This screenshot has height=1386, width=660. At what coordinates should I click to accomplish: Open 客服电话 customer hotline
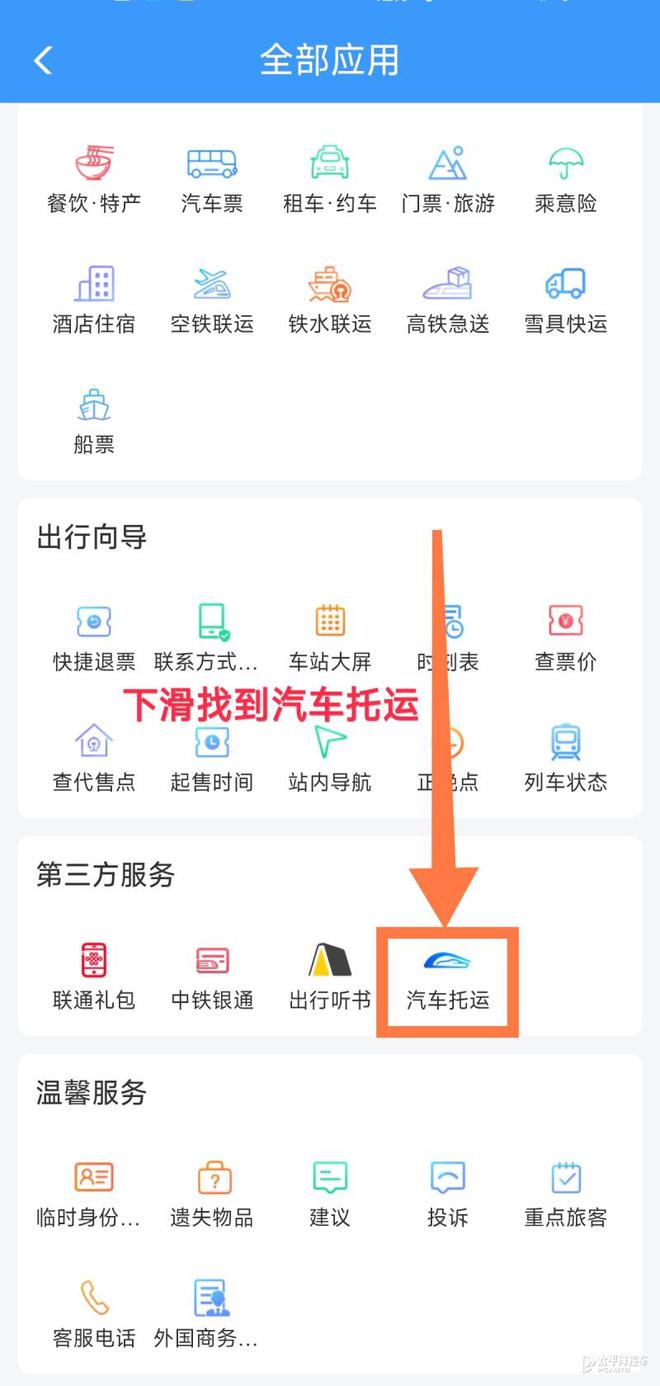coord(94,1315)
